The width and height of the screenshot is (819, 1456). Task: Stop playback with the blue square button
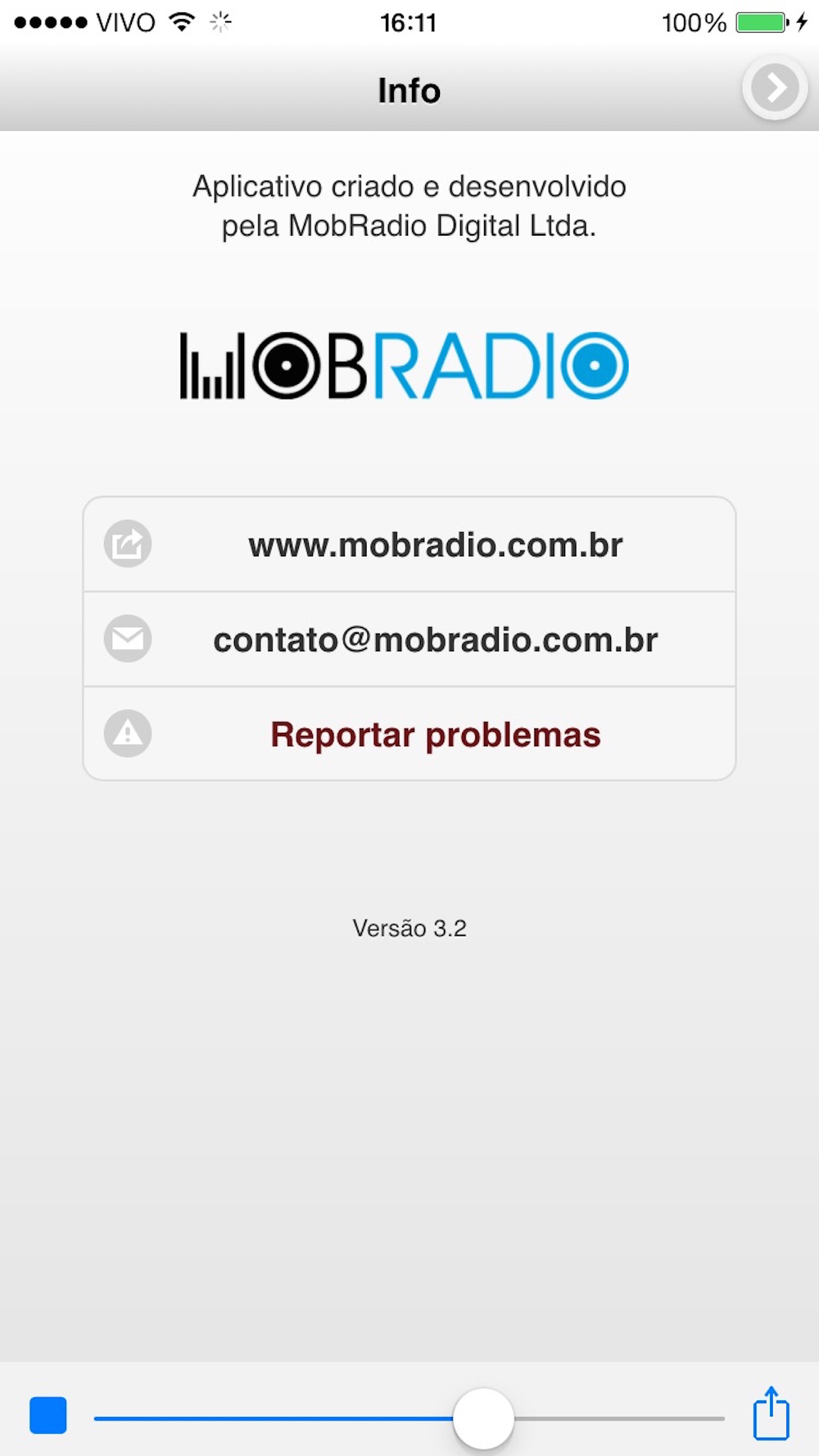[48, 1416]
